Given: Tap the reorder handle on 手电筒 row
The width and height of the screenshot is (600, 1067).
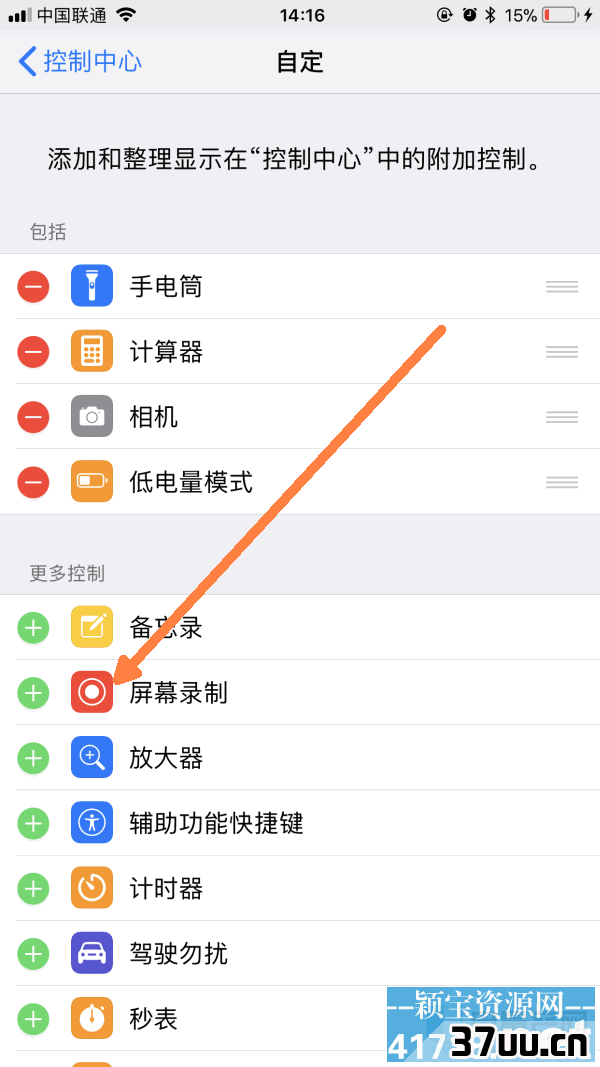Looking at the screenshot, I should pos(562,286).
